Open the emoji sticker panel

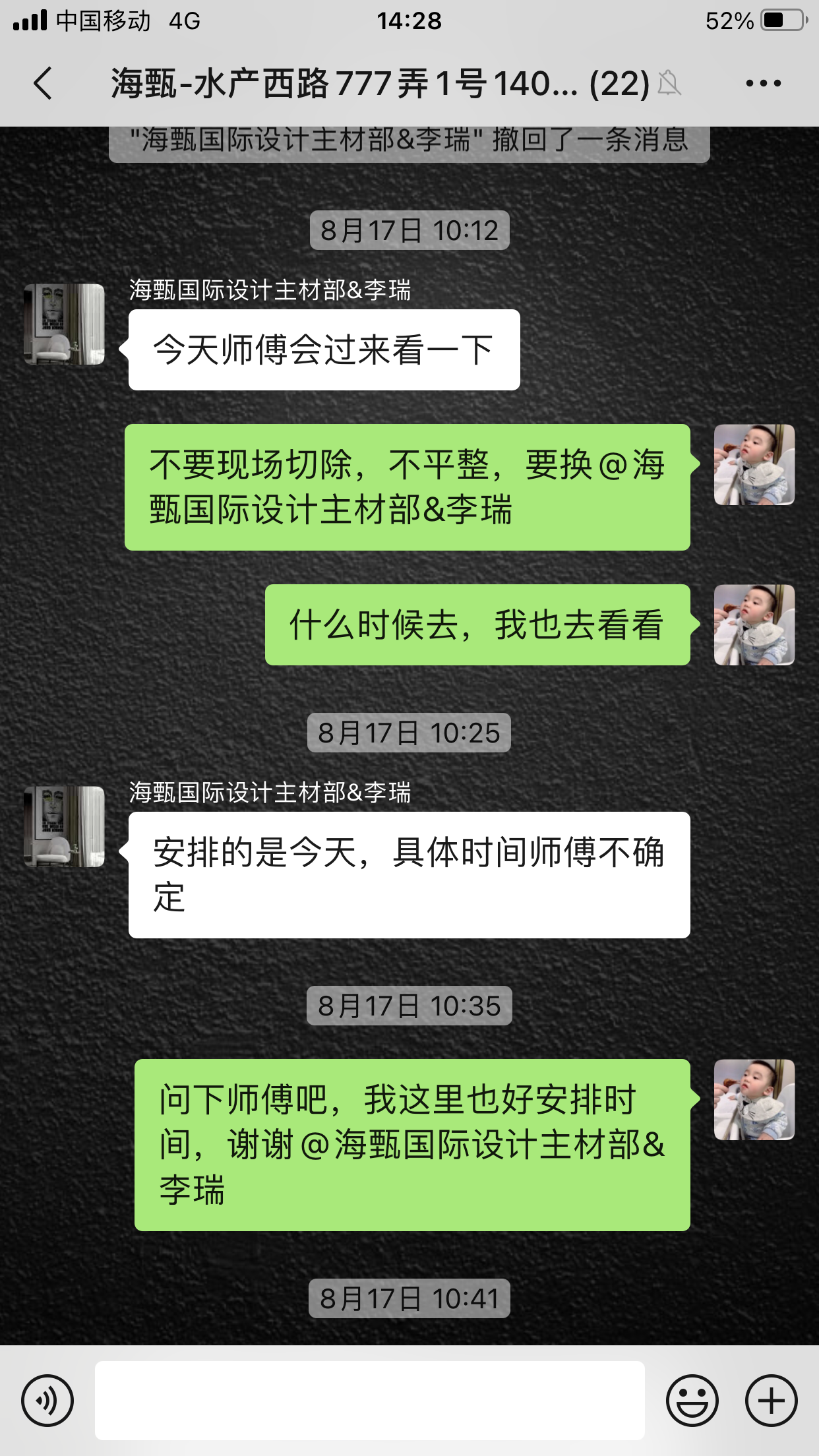[692, 1400]
